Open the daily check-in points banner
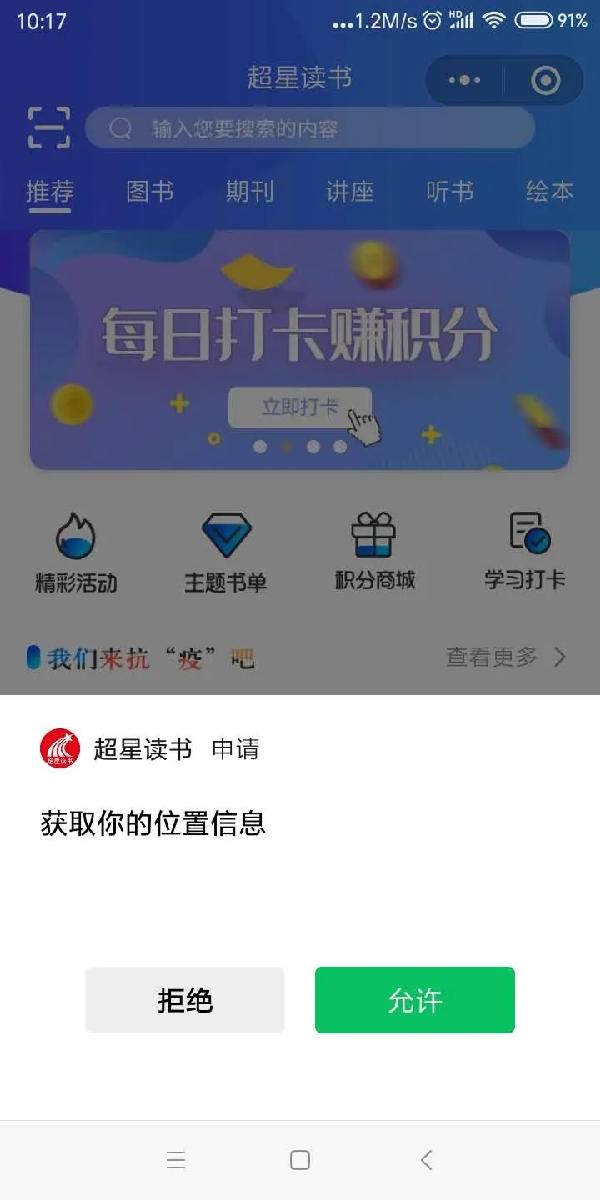The height and width of the screenshot is (1200, 600). [x=300, y=350]
